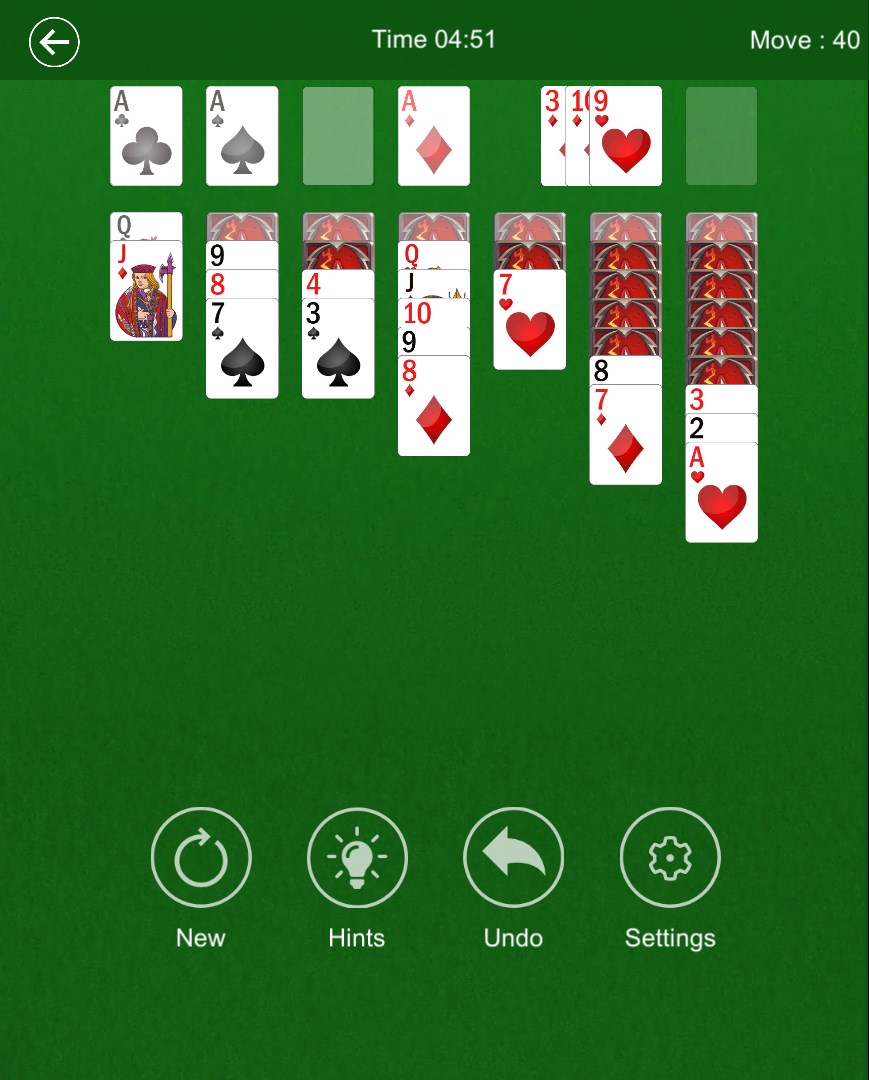Click the Undo arrow icon
This screenshot has width=869, height=1080.
click(x=513, y=857)
